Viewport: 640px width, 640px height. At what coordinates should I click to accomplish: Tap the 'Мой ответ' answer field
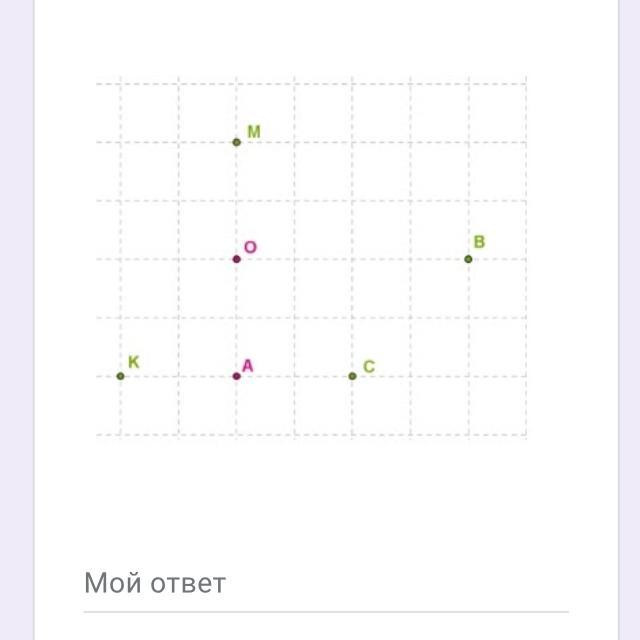tap(326, 584)
